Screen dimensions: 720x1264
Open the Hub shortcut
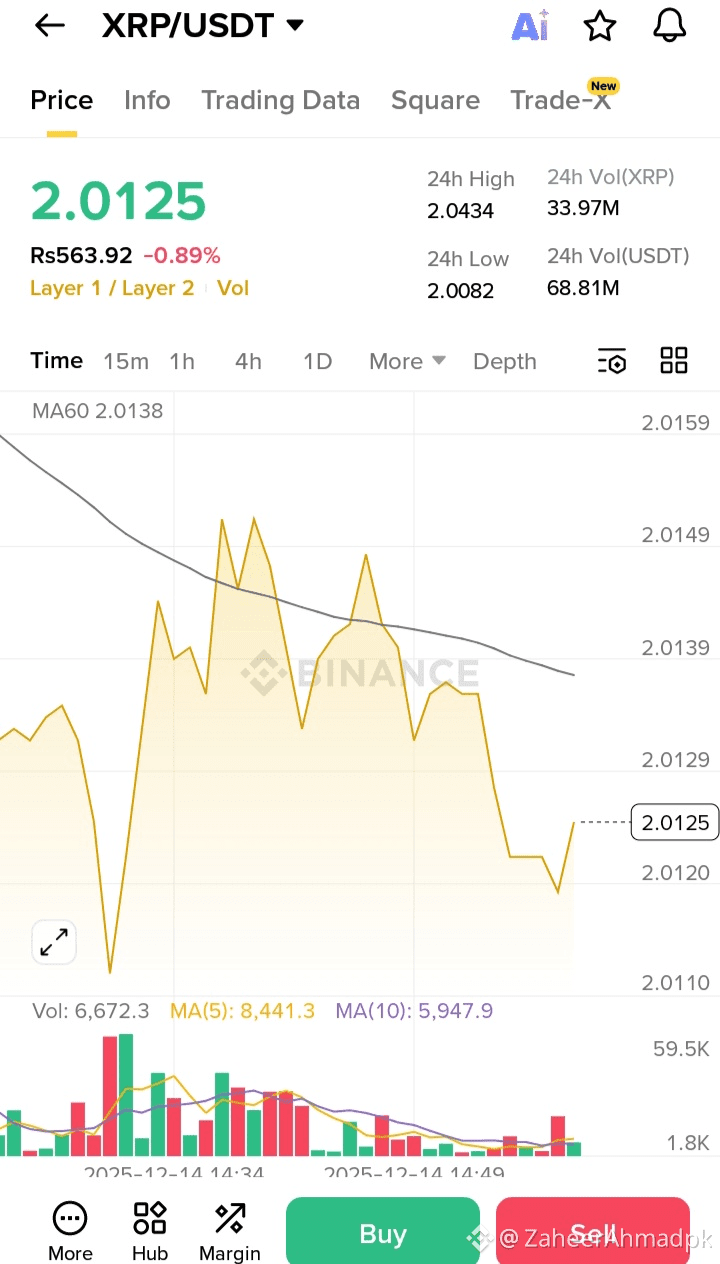[150, 1232]
